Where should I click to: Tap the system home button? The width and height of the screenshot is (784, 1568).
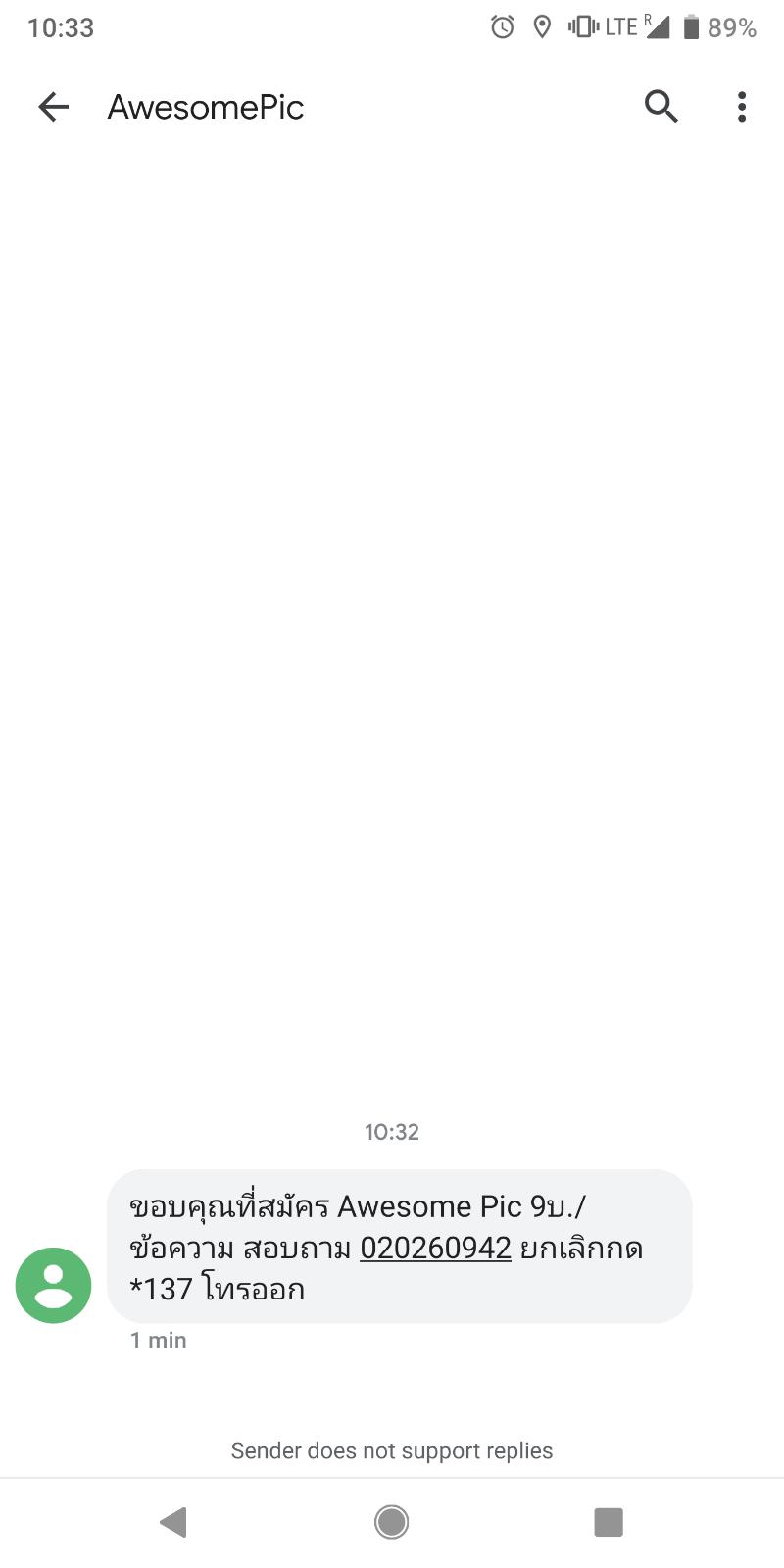pos(392,1522)
